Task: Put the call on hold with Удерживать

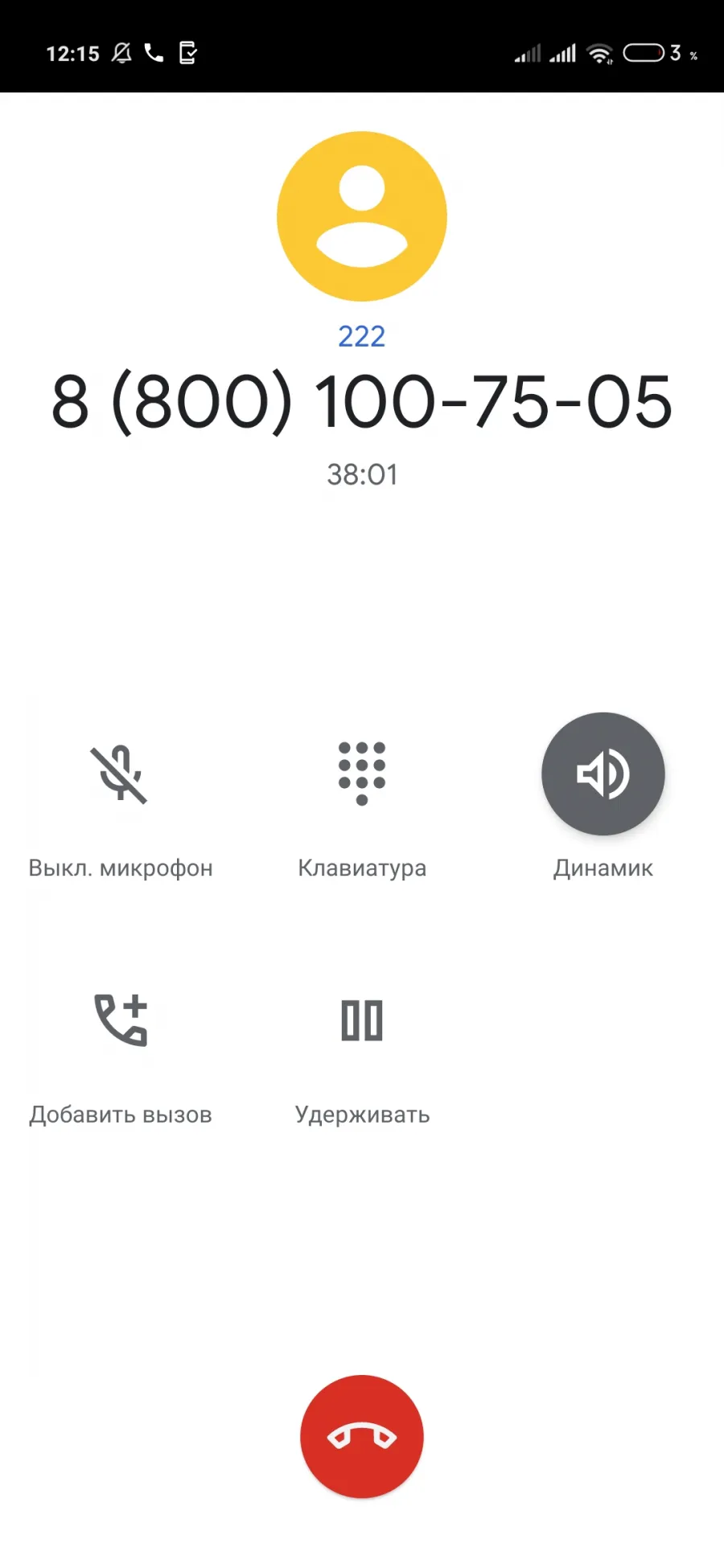Action: [362, 1020]
